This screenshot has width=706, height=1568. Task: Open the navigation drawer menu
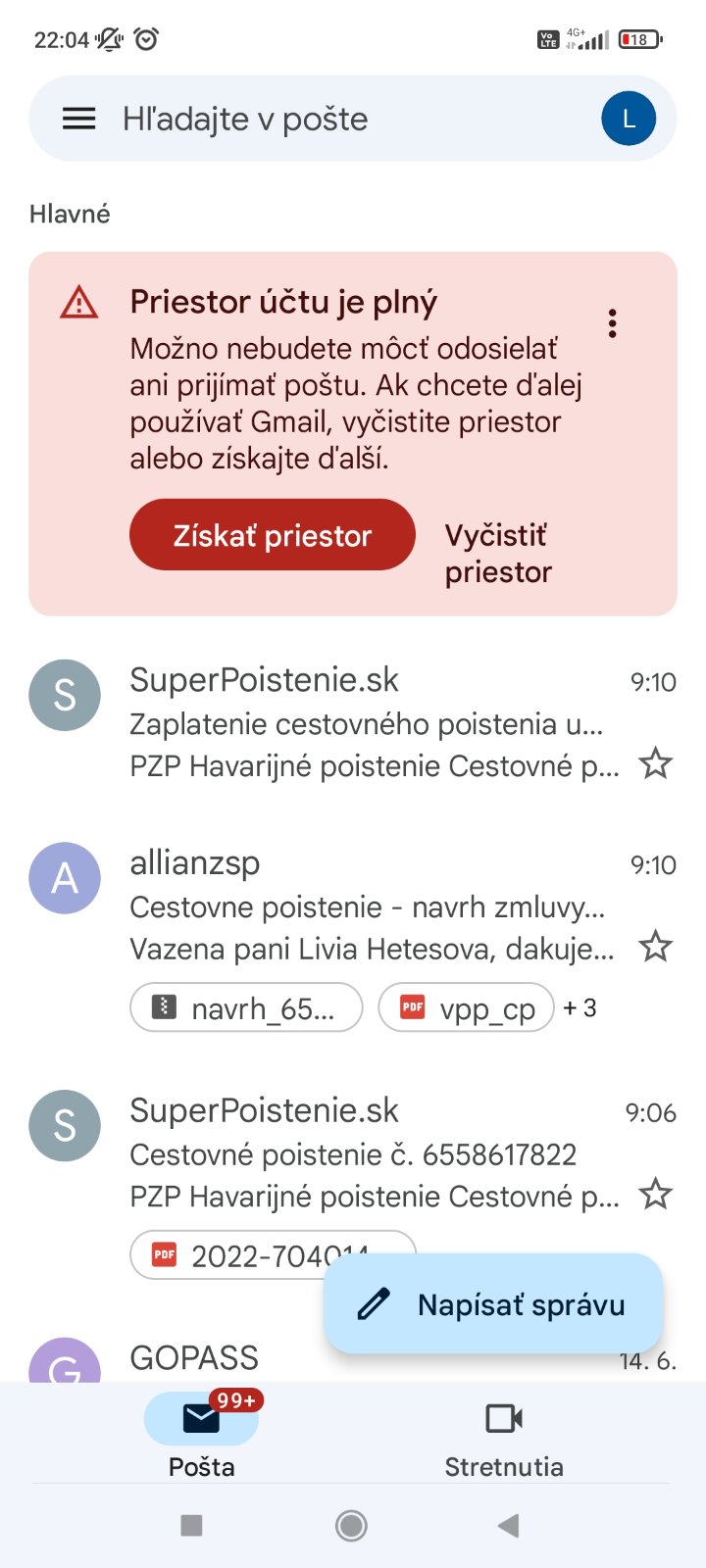coord(79,119)
